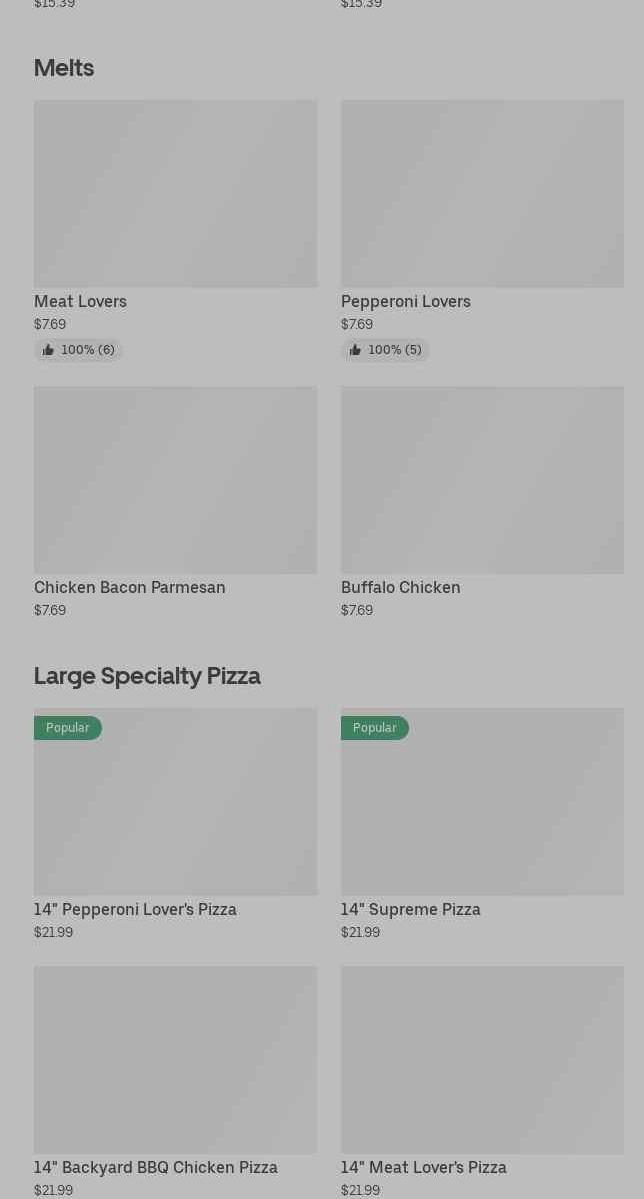Open the Meat Lovers melt item

point(175,194)
